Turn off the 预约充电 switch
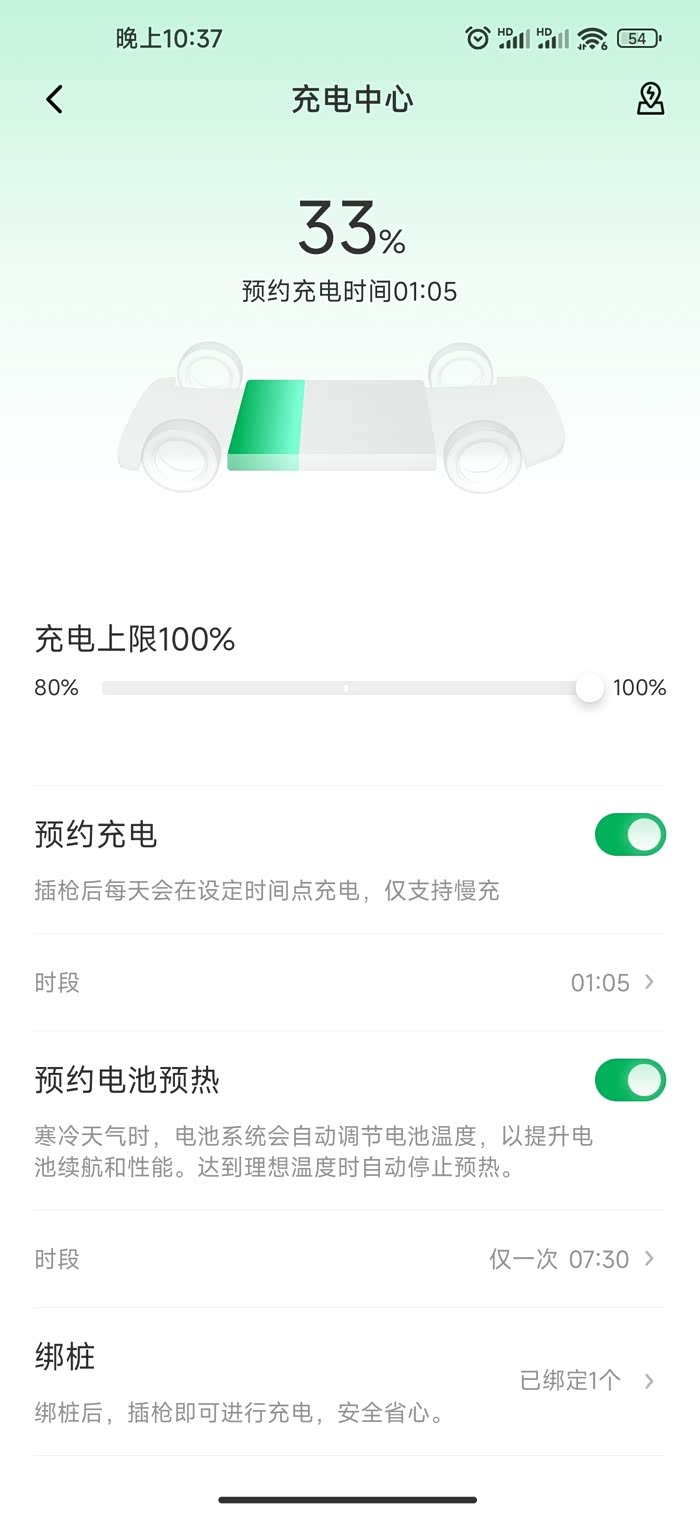Screen dimensions: 700x1516 click(630, 835)
